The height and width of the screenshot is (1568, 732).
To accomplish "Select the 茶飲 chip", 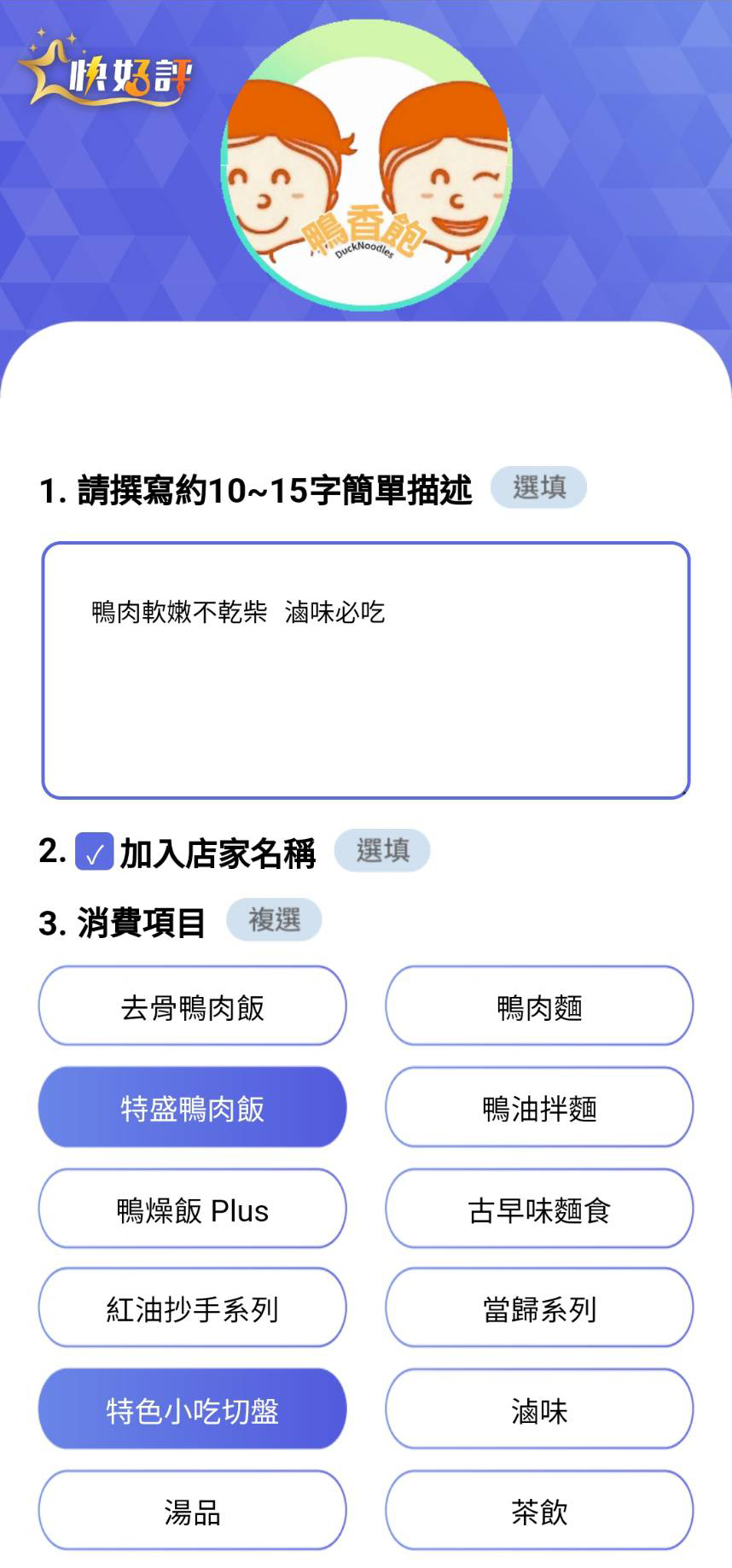I will tap(539, 1511).
